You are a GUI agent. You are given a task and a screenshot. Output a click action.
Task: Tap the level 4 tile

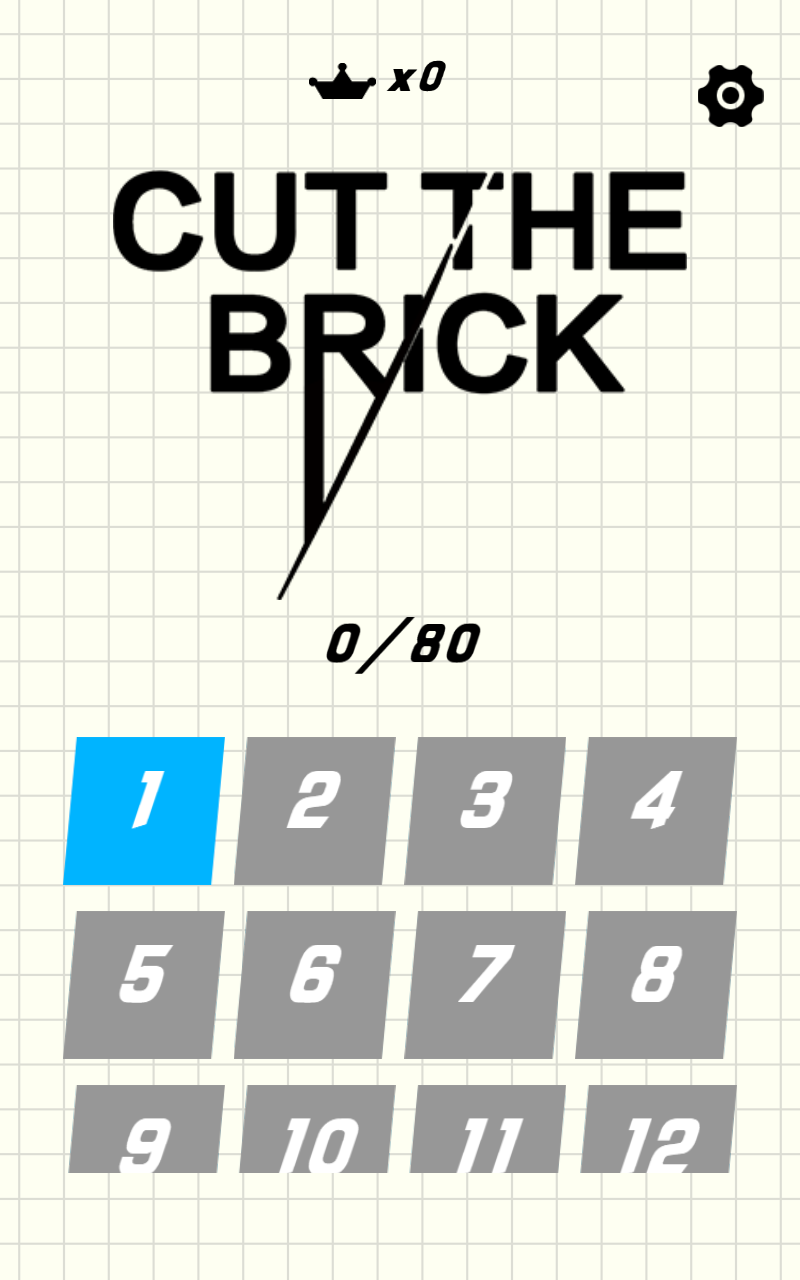pyautogui.click(x=656, y=811)
